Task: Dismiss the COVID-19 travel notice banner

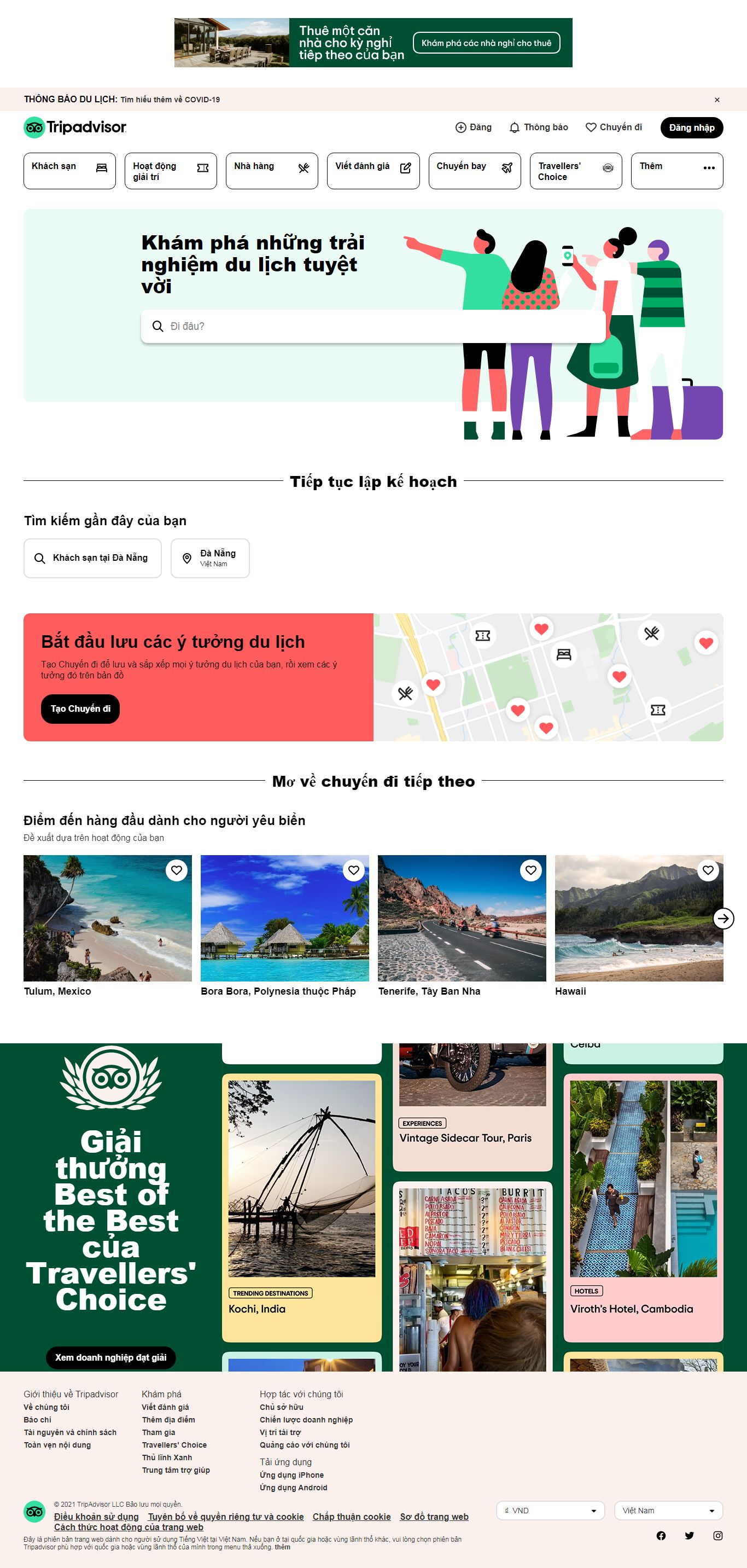Action: click(x=716, y=100)
